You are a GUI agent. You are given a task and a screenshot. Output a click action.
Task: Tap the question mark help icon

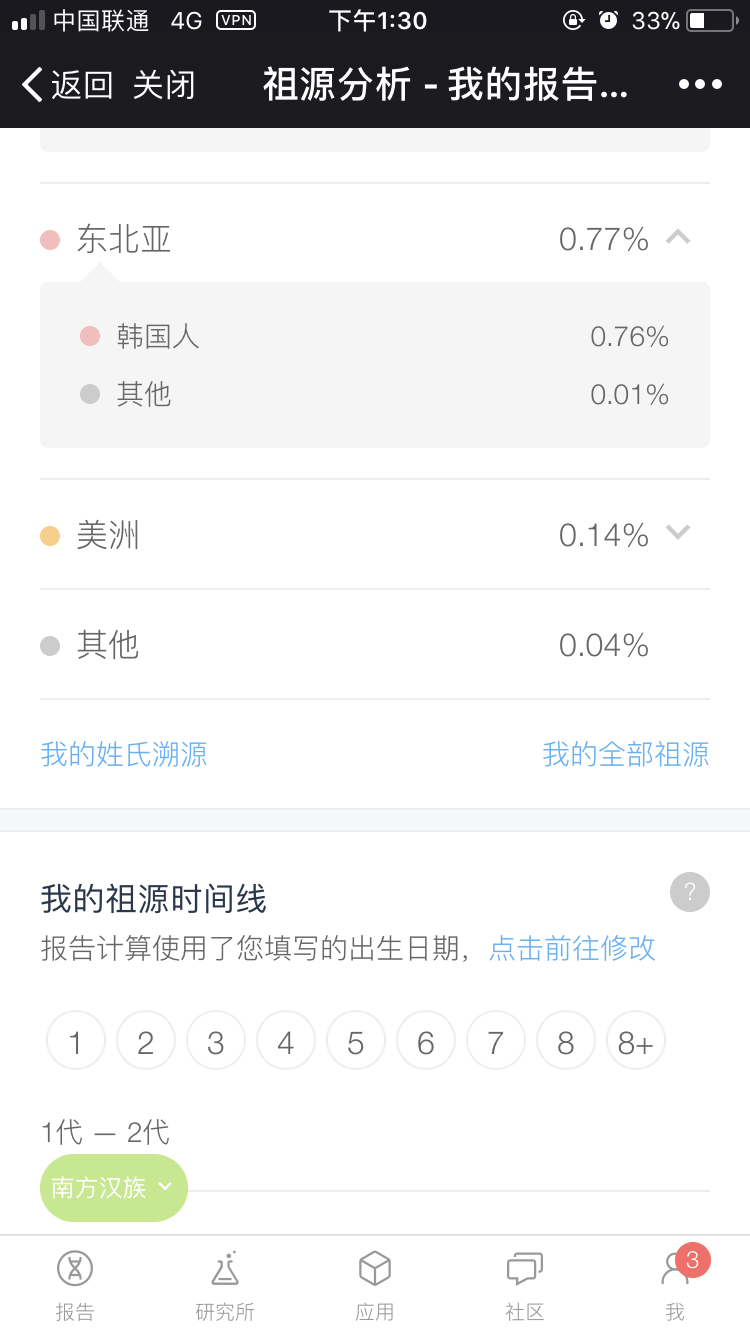[x=690, y=892]
